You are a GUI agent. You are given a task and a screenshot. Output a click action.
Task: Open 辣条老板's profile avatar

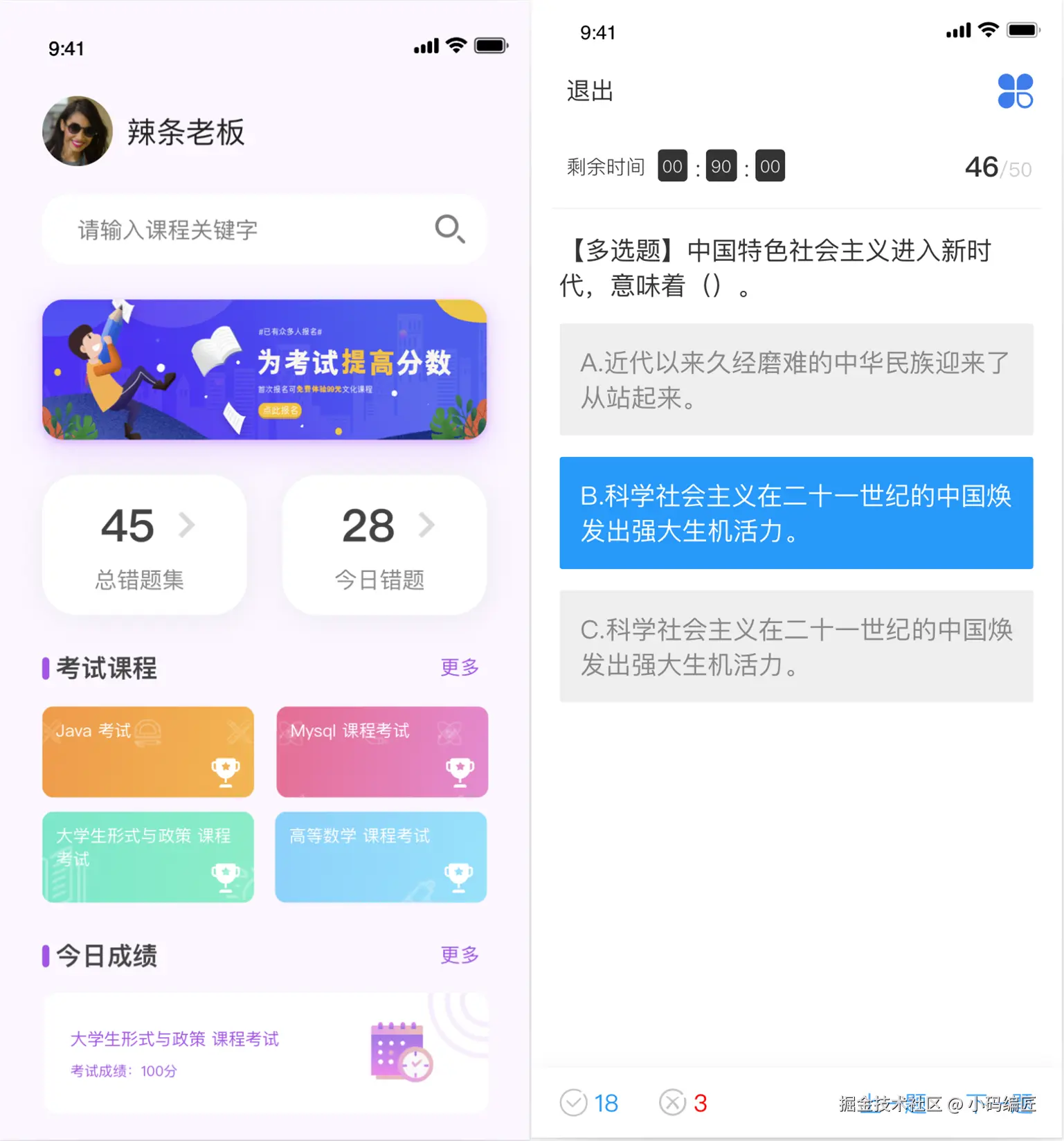tap(78, 131)
